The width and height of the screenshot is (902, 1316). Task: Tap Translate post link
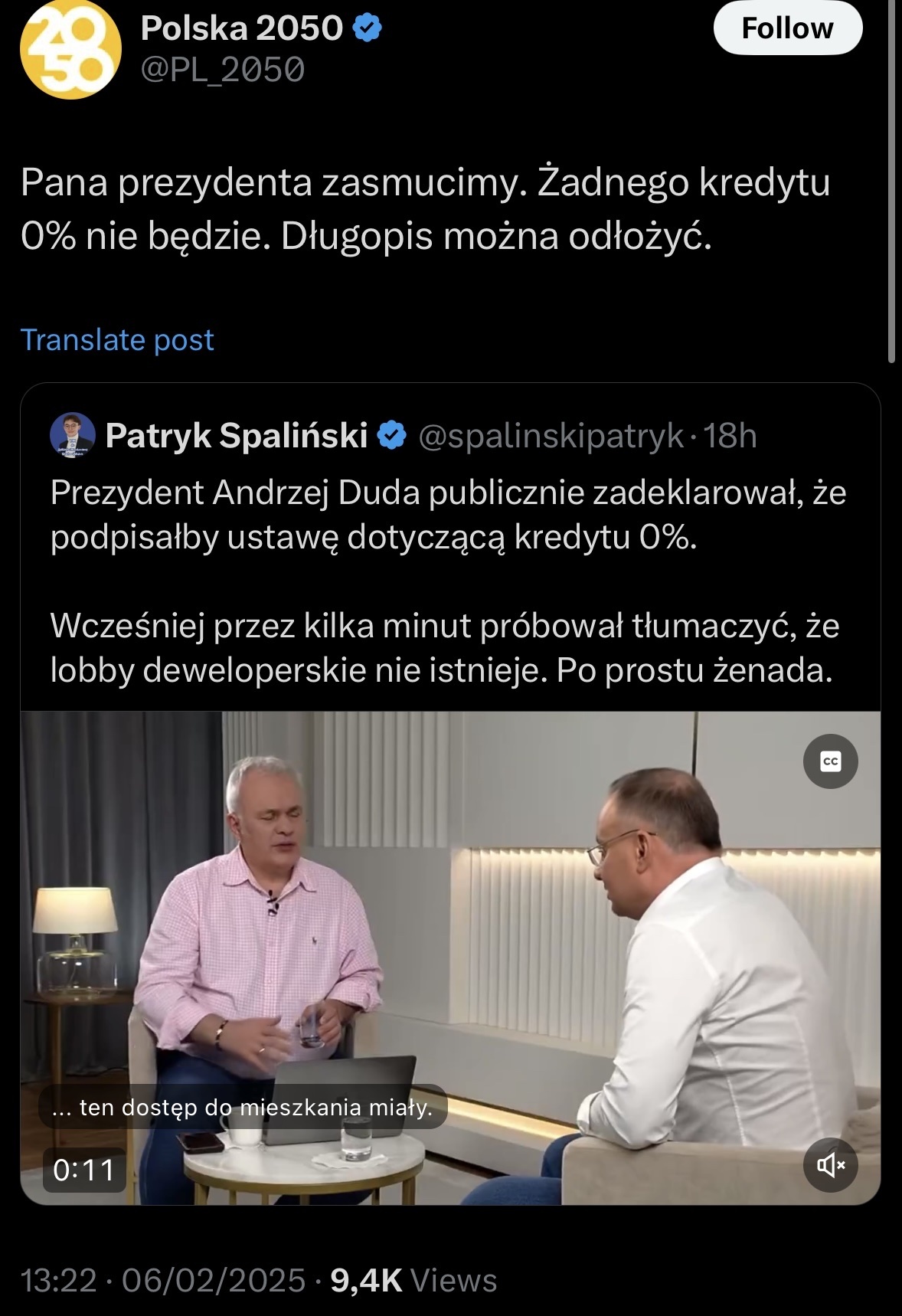click(117, 339)
